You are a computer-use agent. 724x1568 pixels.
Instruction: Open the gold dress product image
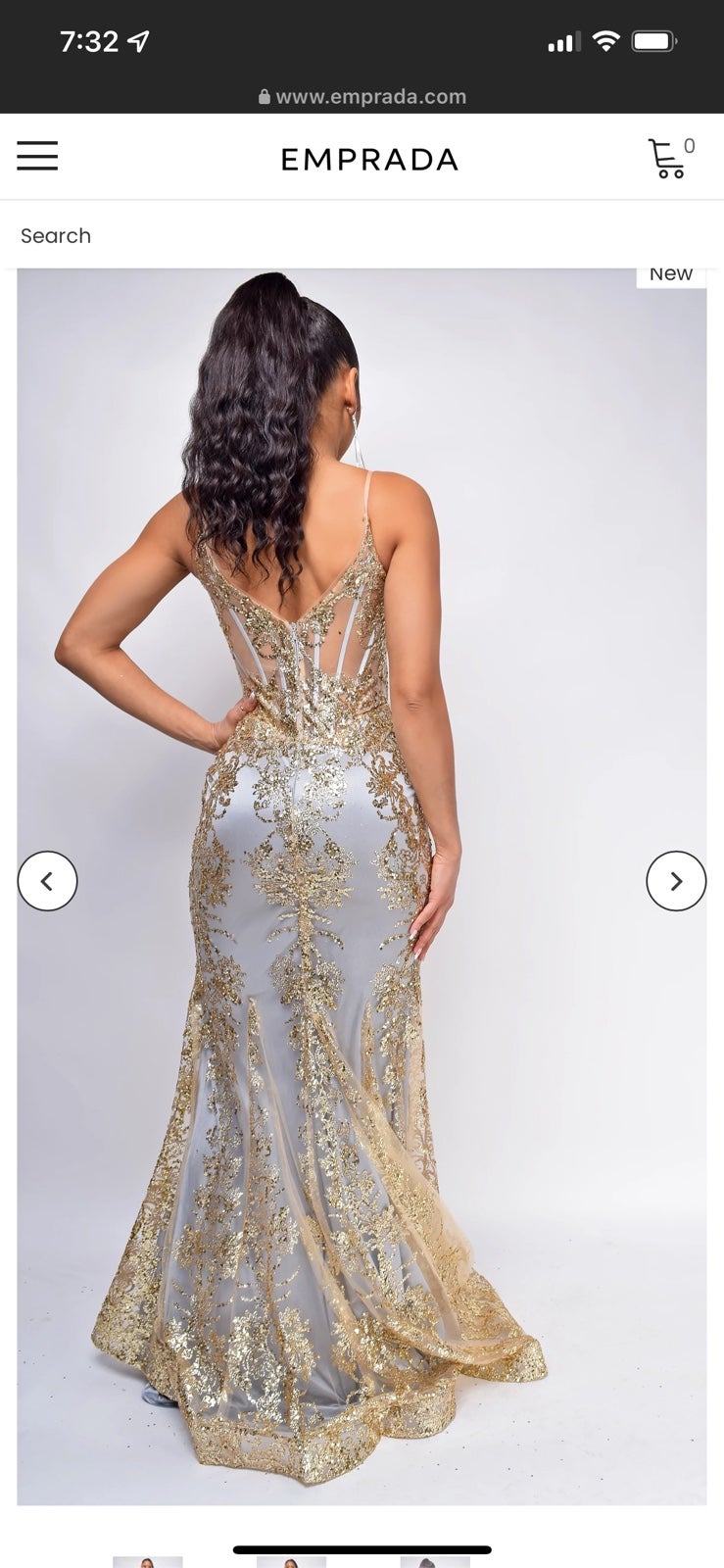pos(362,886)
